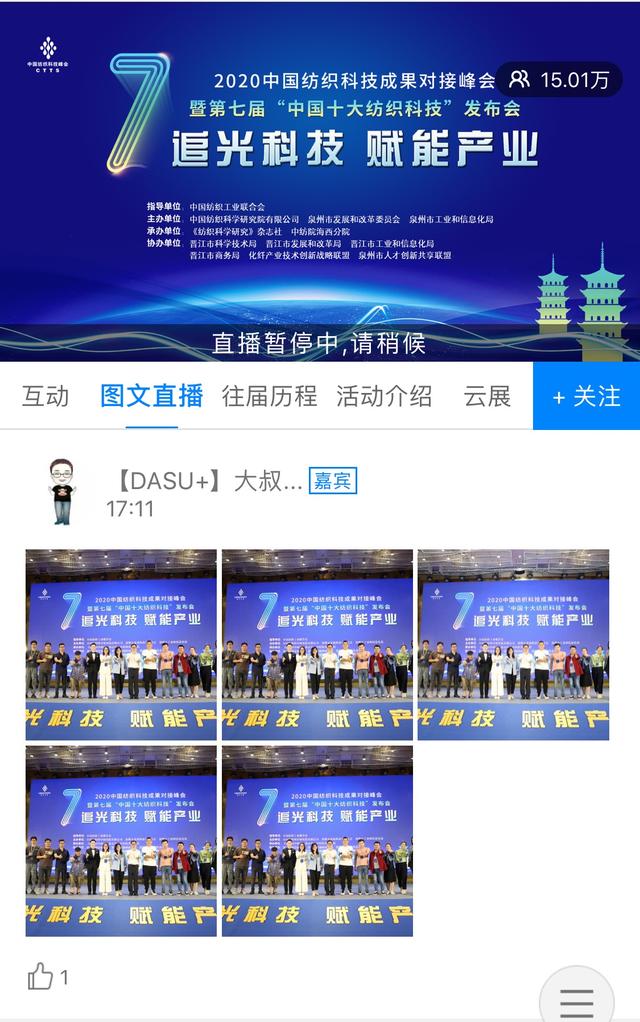
Task: Open the third photo in the top row
Action: [513, 644]
